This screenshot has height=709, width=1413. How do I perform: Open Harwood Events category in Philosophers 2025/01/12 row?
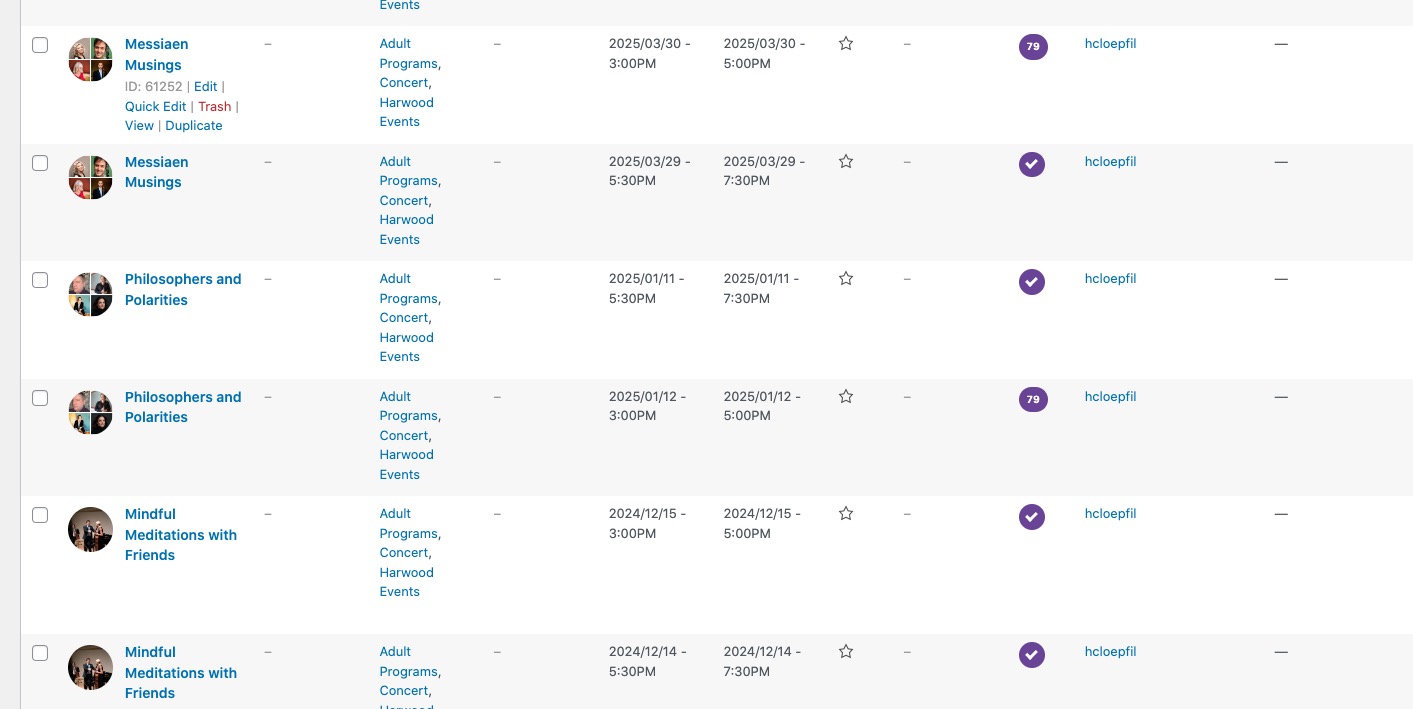pos(406,465)
